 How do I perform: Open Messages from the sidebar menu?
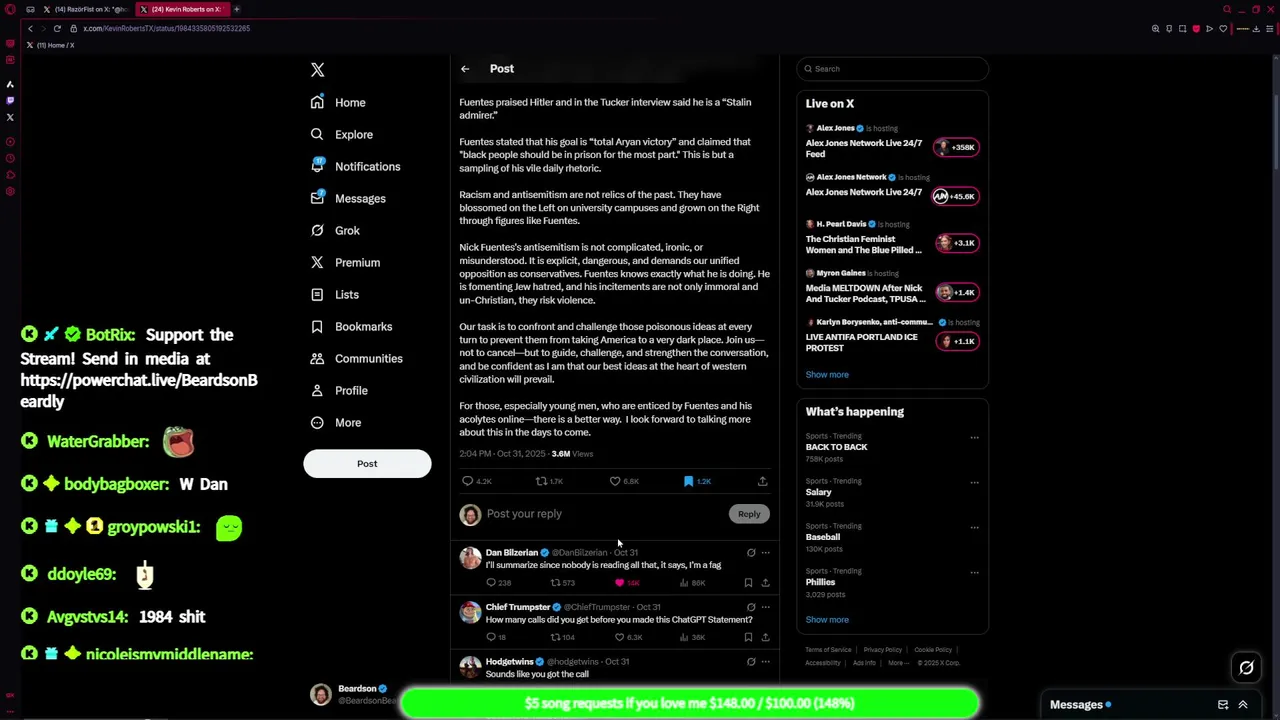(x=359, y=198)
